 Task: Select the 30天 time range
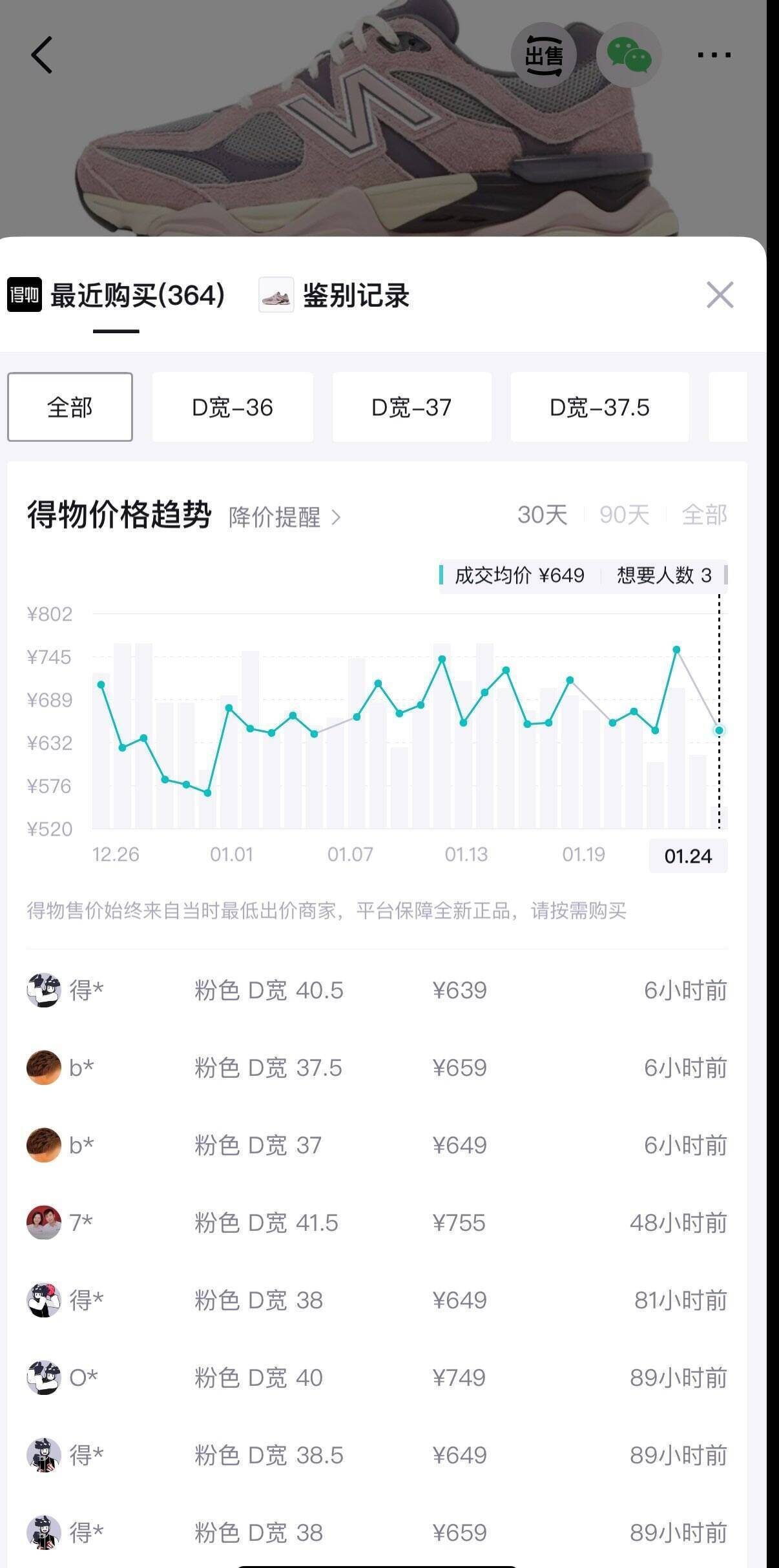pyautogui.click(x=543, y=515)
